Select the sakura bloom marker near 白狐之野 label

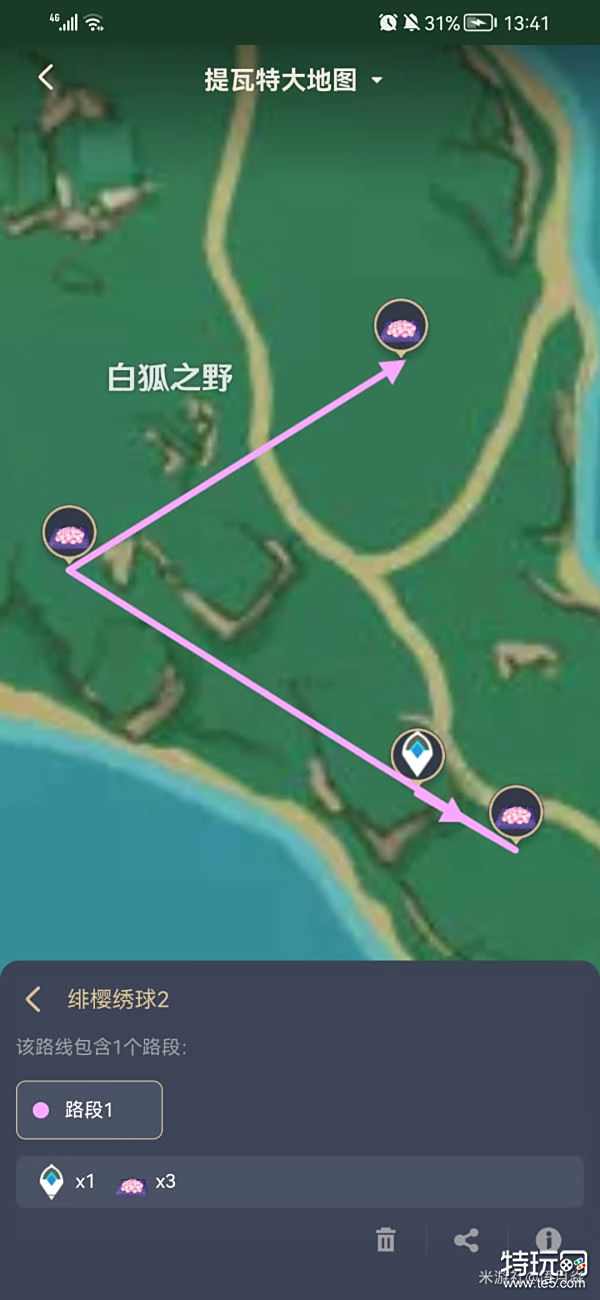(401, 327)
